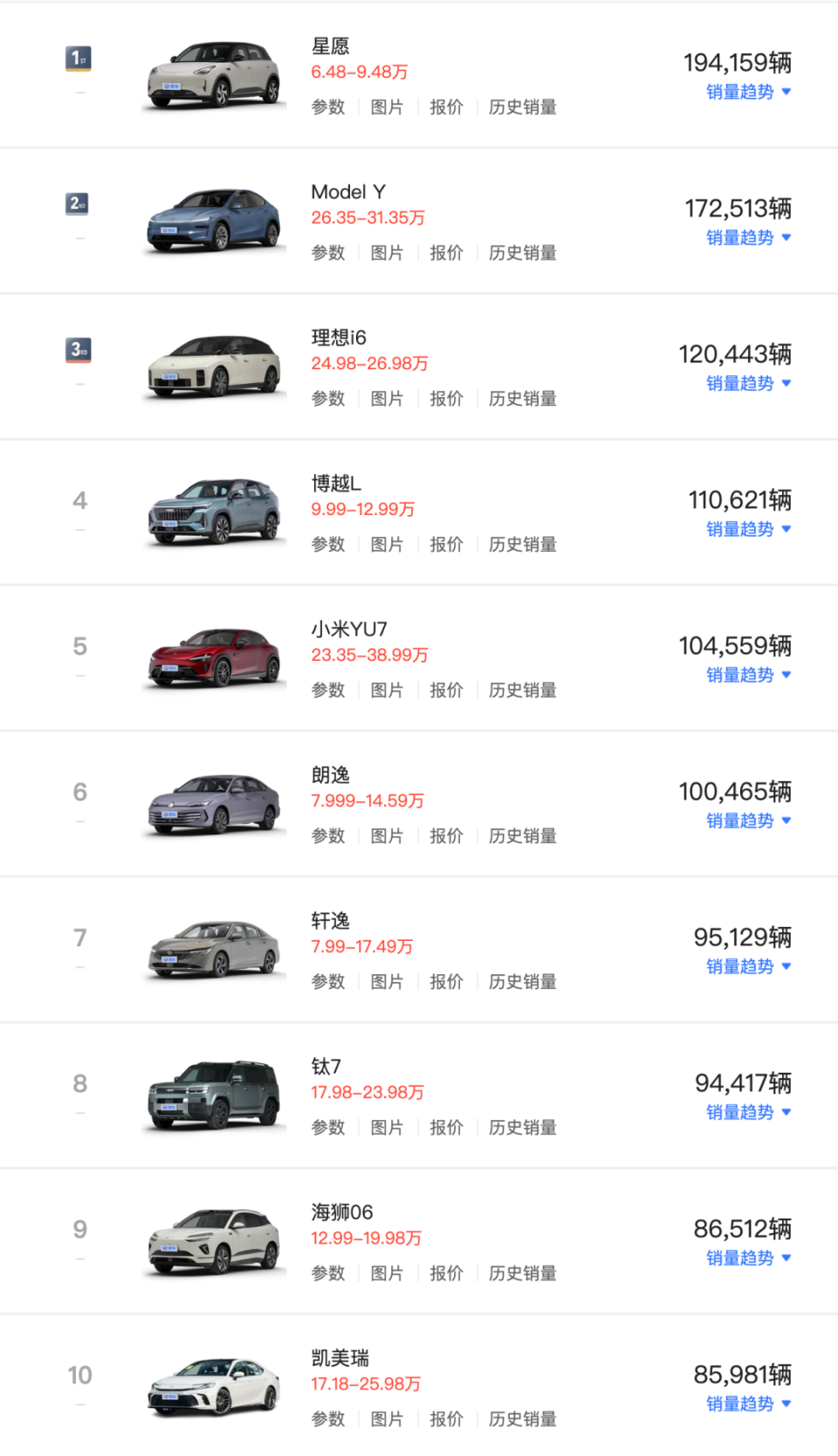The width and height of the screenshot is (838, 1456).
Task: Expand 销量趋势 for 朗逸
Action: point(748,821)
